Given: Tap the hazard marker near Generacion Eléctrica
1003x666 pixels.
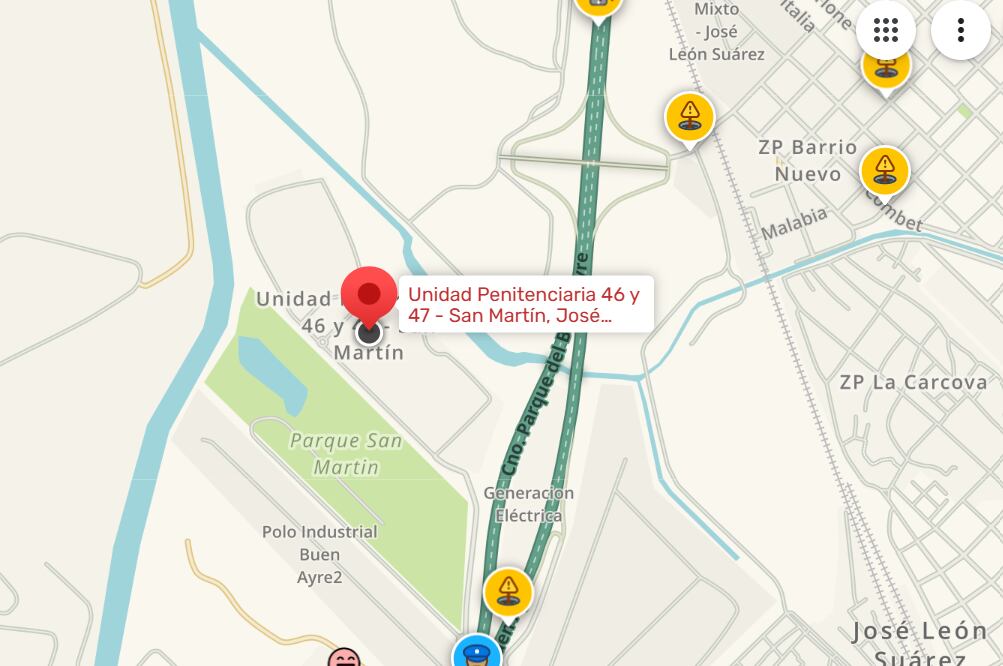Looking at the screenshot, I should (508, 590).
